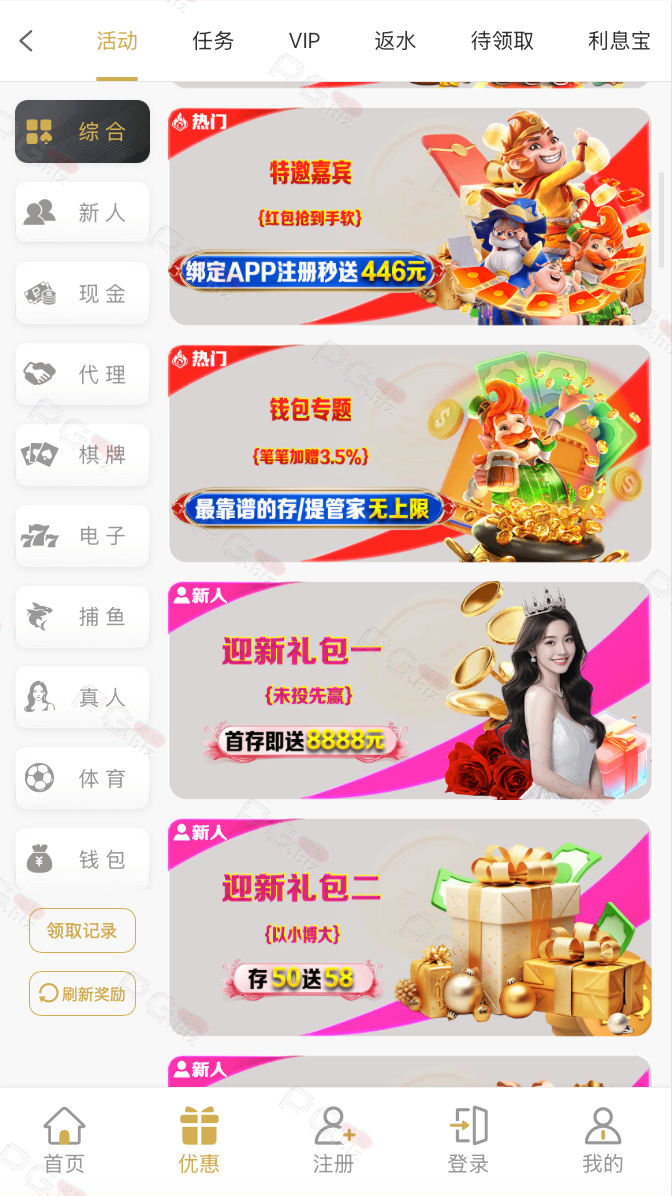Switch to the 任务 tab

[x=213, y=41]
